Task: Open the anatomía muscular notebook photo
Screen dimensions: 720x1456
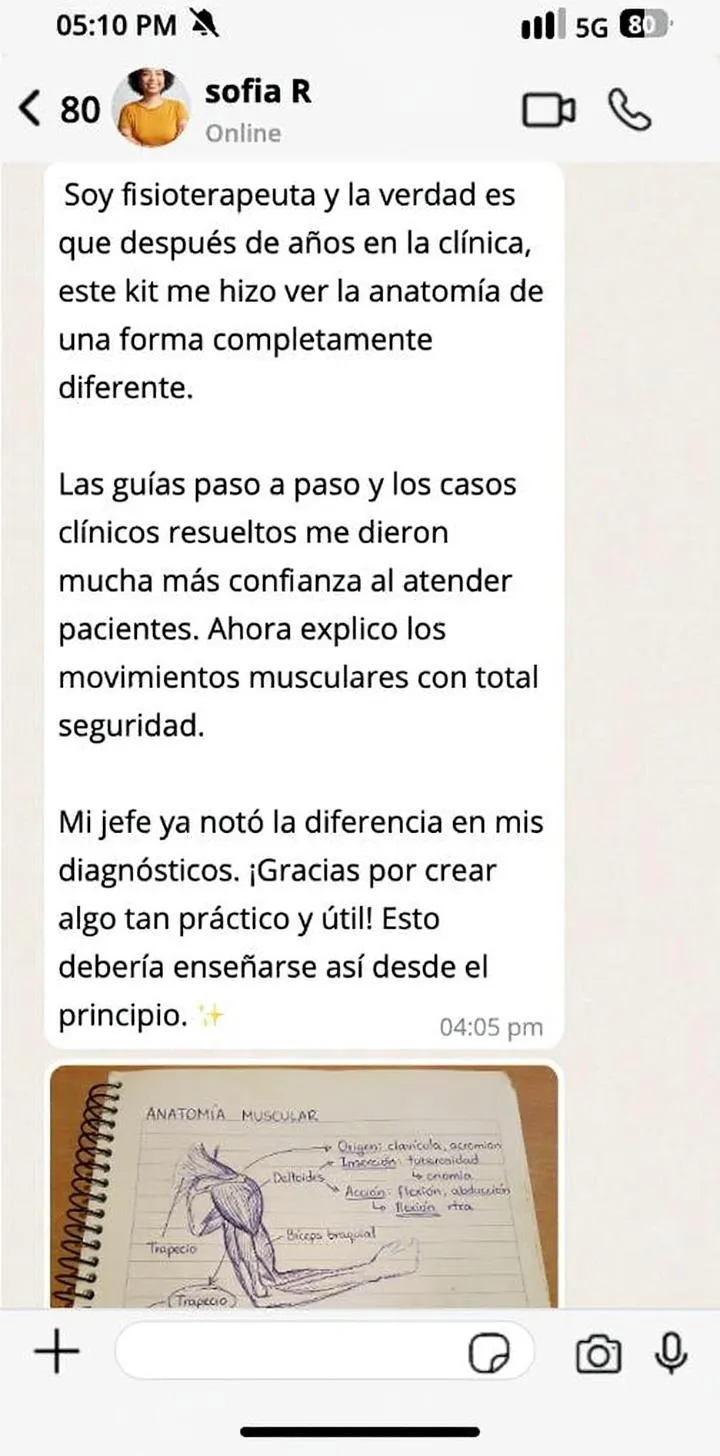Action: 304,1186
